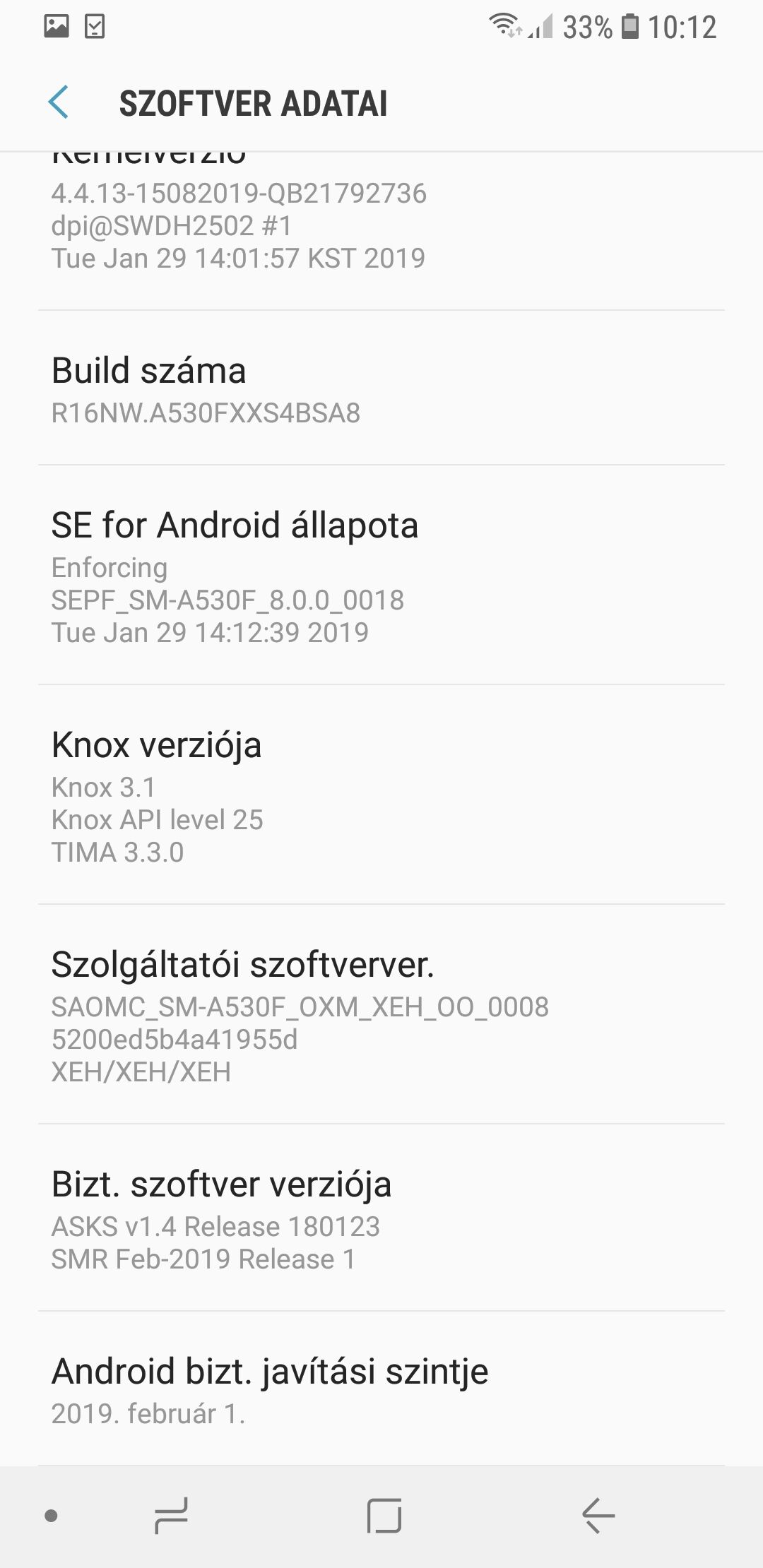Tap the Szolgáltatói szoftverver. row
The width and height of the screenshot is (763, 1568).
(x=381, y=1014)
